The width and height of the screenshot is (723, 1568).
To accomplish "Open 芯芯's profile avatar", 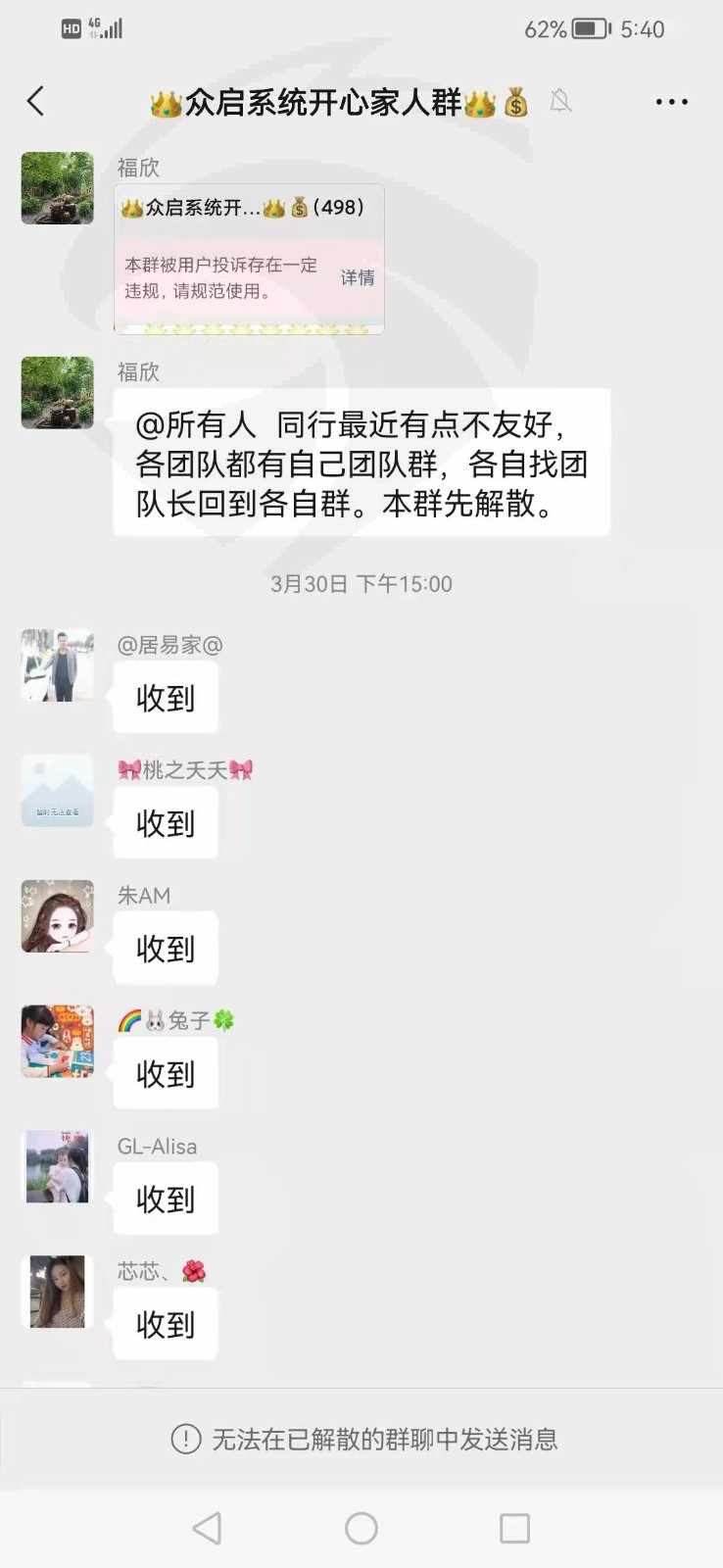I will (58, 1293).
